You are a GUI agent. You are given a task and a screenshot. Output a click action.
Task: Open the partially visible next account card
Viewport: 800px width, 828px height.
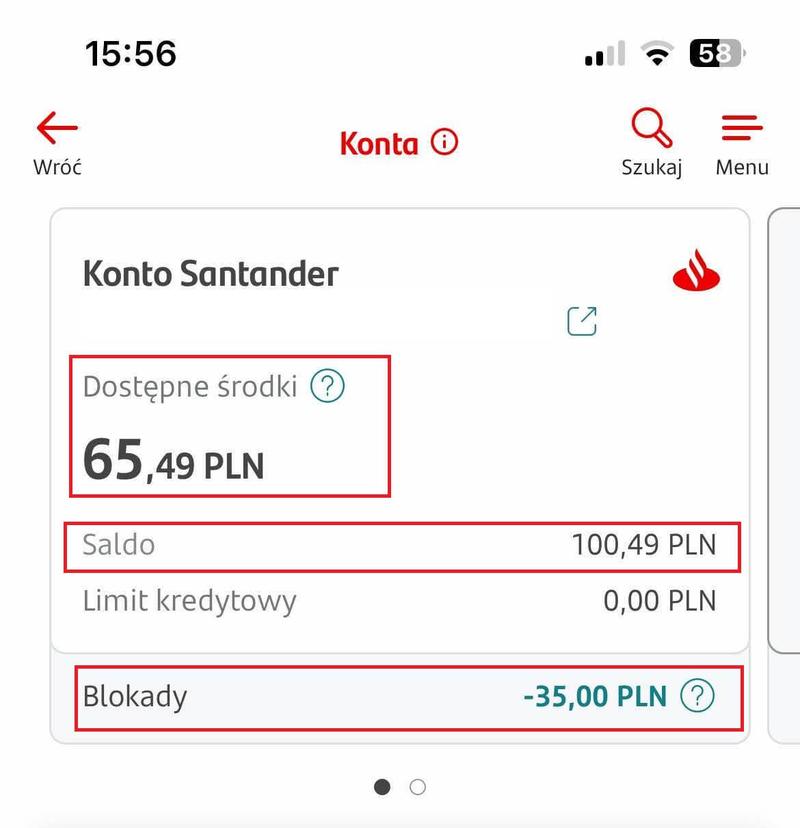(785, 420)
